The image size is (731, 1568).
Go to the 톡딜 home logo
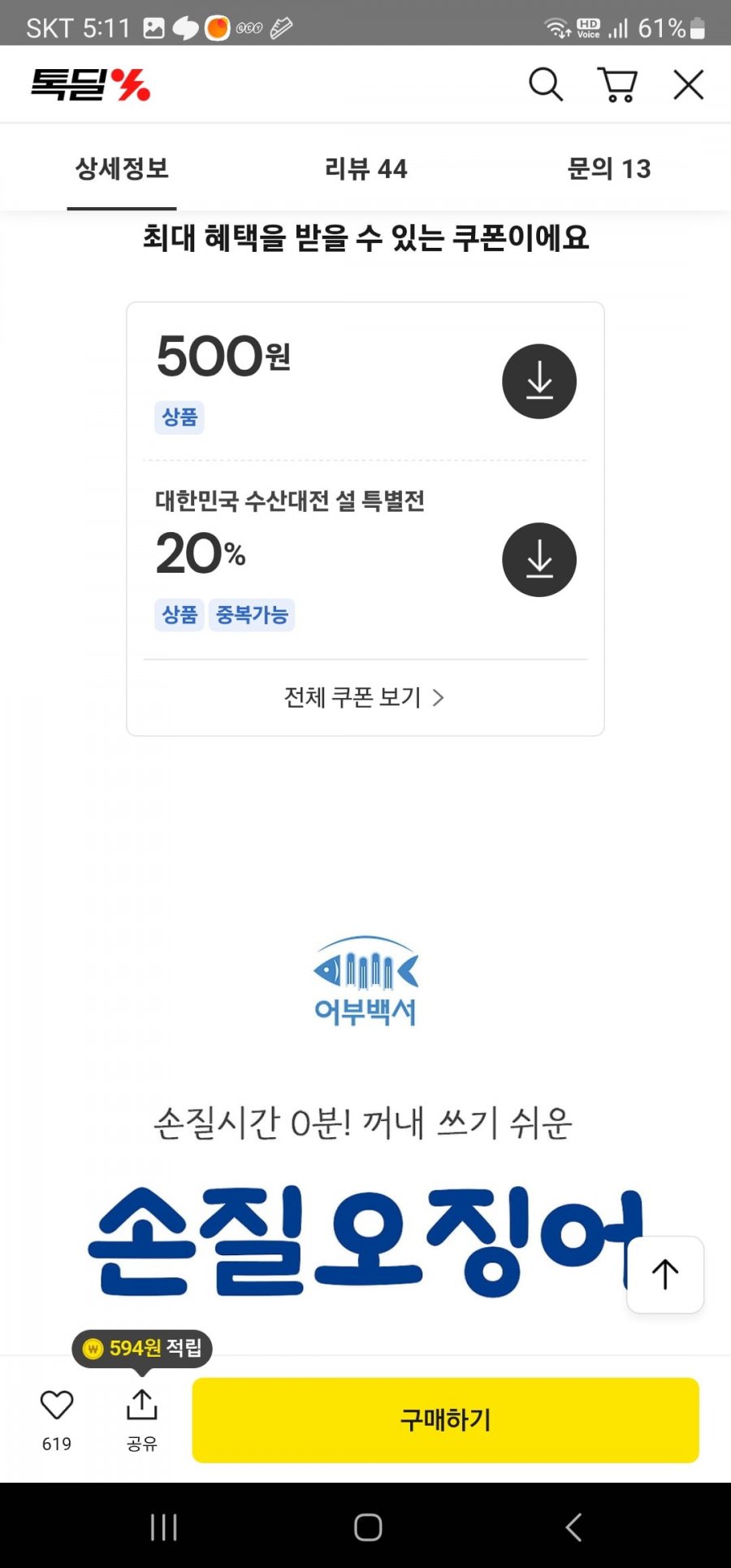pyautogui.click(x=91, y=84)
